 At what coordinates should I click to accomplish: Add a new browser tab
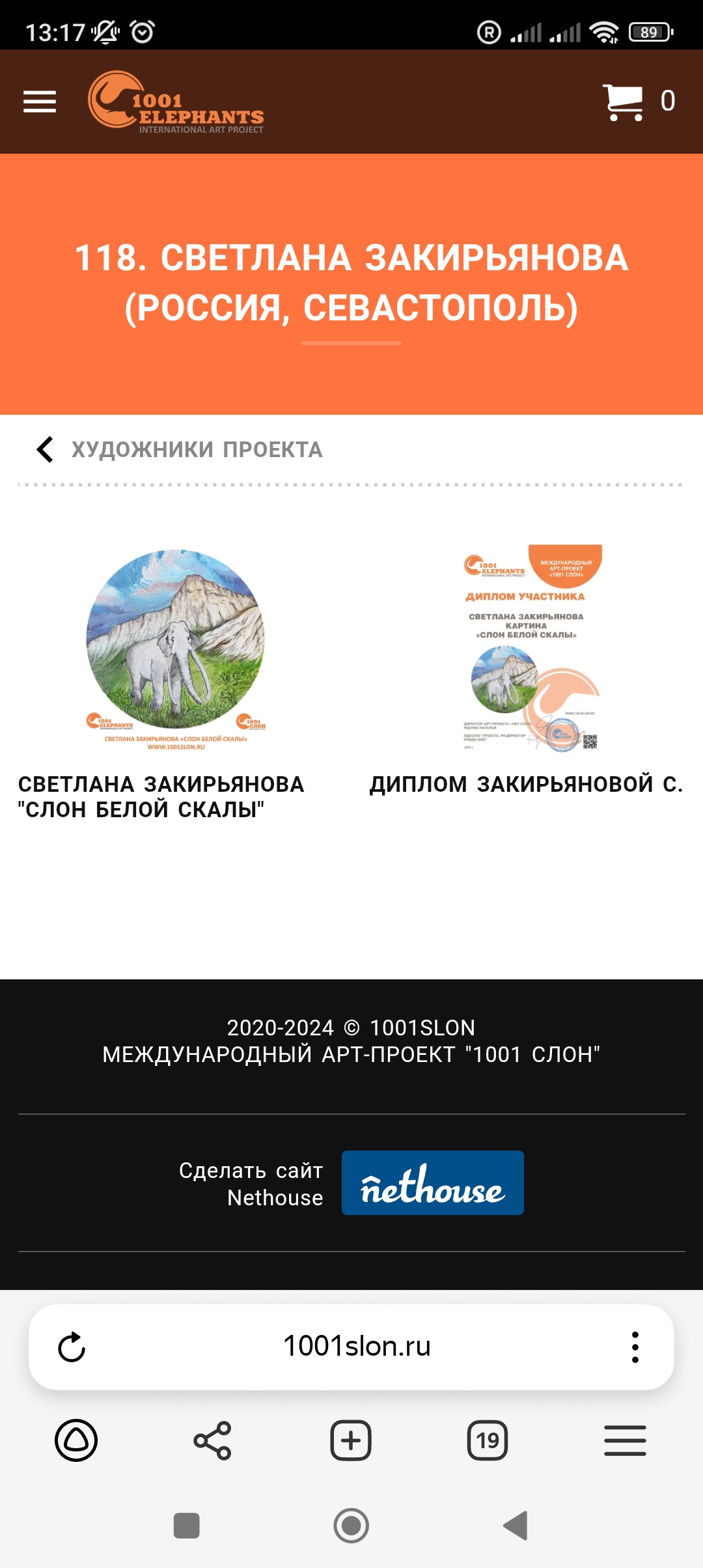coord(351,1440)
